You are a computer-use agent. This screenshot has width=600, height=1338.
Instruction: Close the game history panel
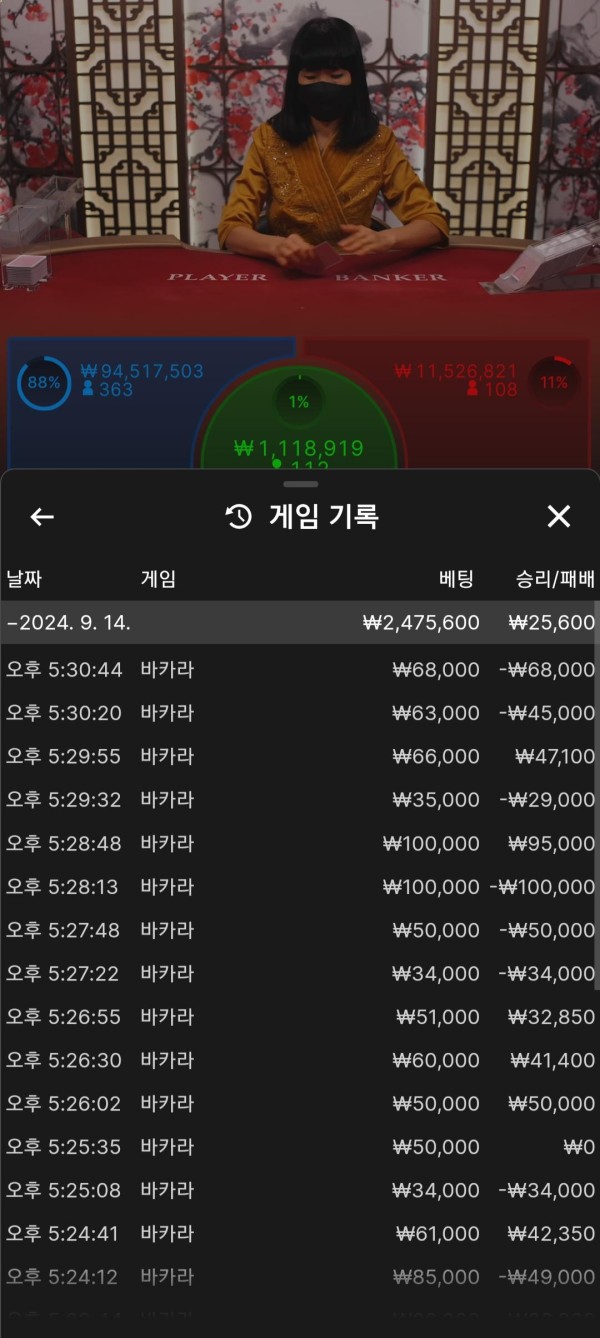tap(558, 517)
